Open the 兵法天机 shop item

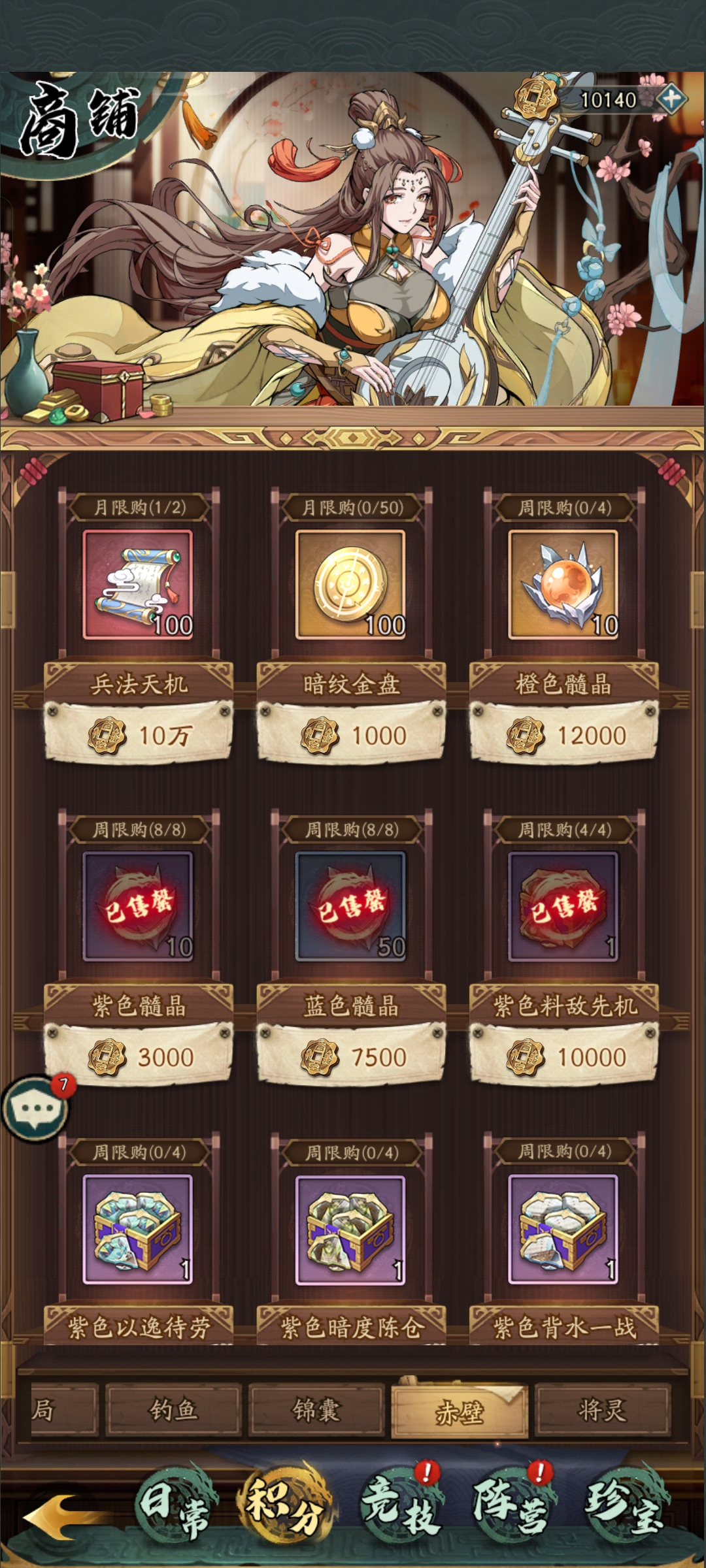(x=138, y=585)
